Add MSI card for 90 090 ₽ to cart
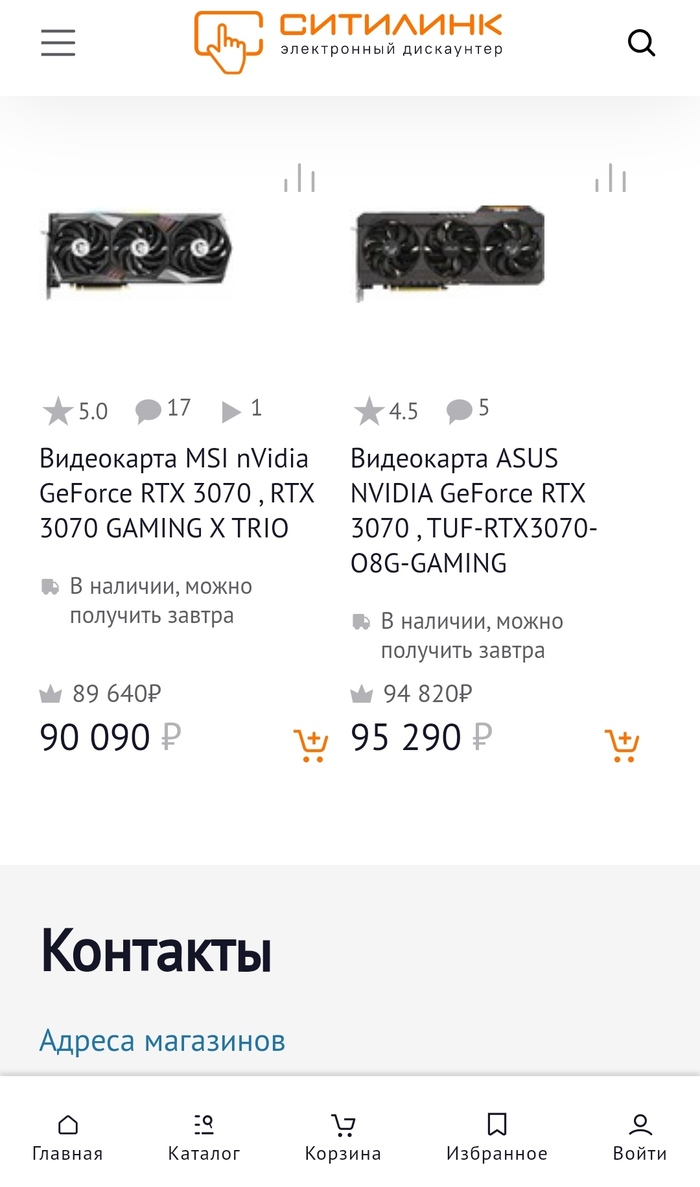 pos(311,745)
